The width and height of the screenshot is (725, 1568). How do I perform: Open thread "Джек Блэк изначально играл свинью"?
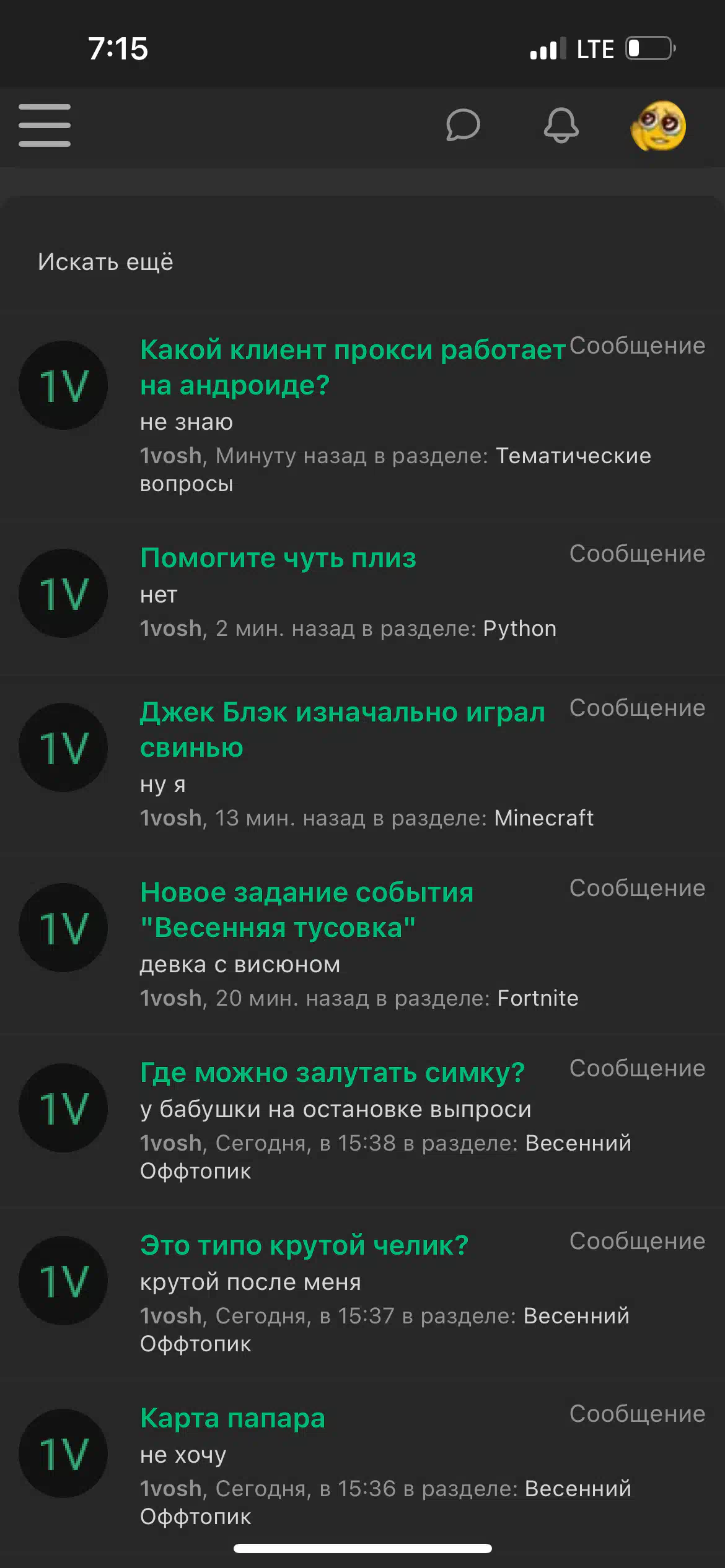(x=343, y=730)
